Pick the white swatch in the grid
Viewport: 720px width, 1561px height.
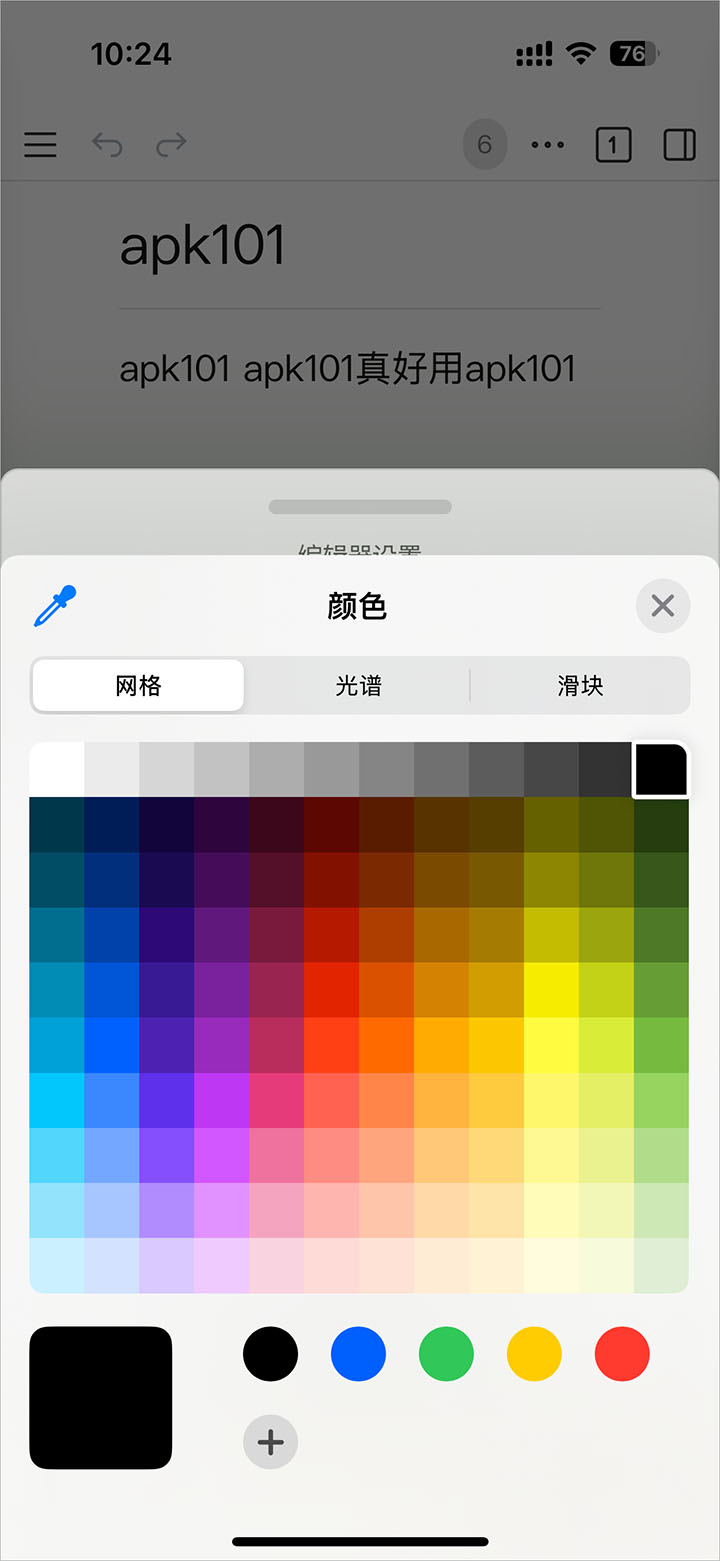(x=56, y=769)
